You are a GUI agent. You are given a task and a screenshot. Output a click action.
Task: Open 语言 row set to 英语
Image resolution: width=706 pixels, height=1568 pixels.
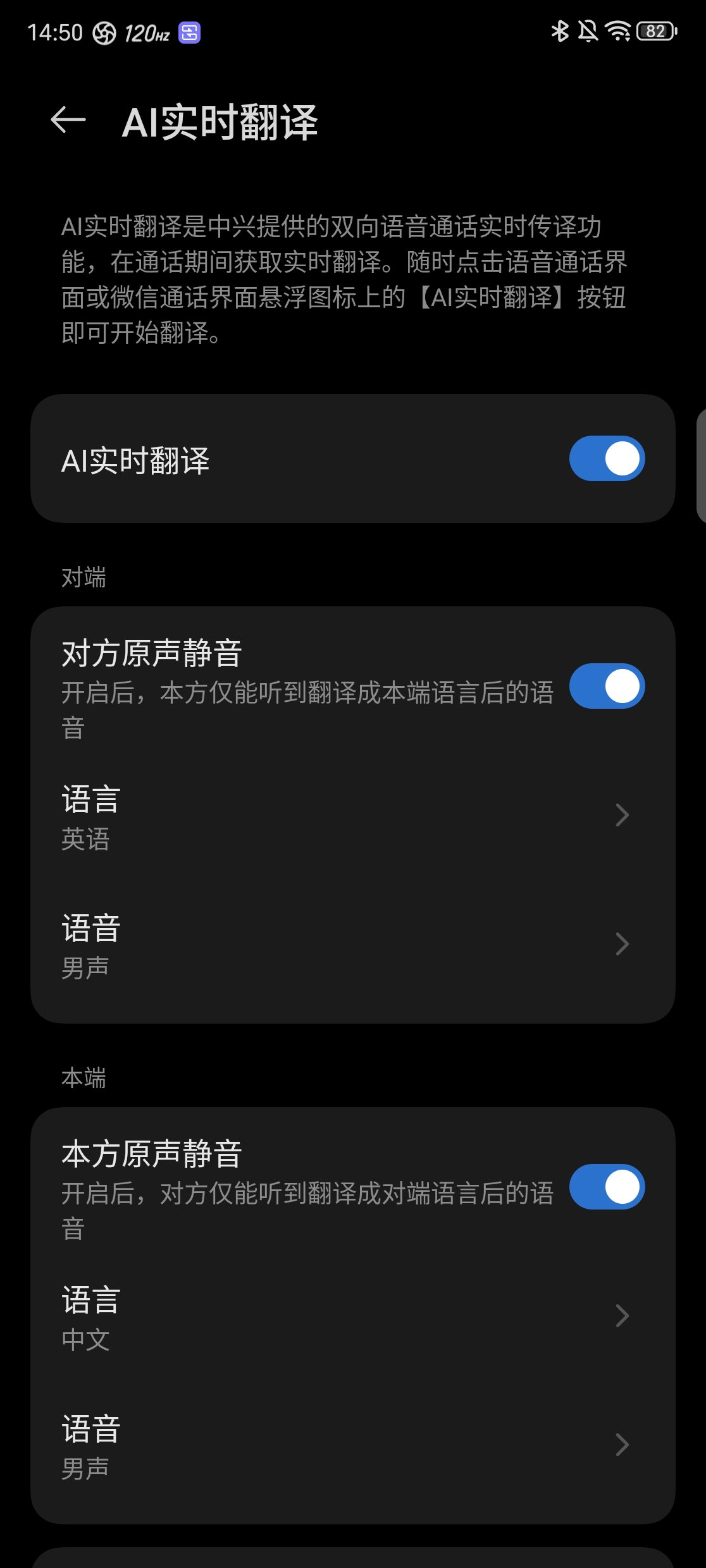(353, 816)
